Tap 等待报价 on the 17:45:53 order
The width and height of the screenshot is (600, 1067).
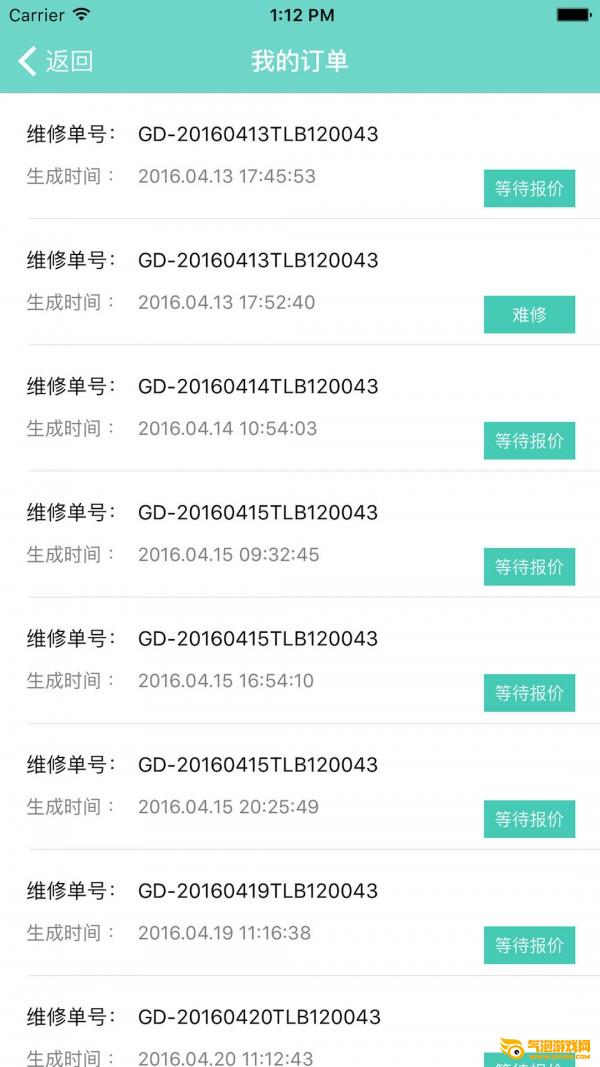coord(529,188)
